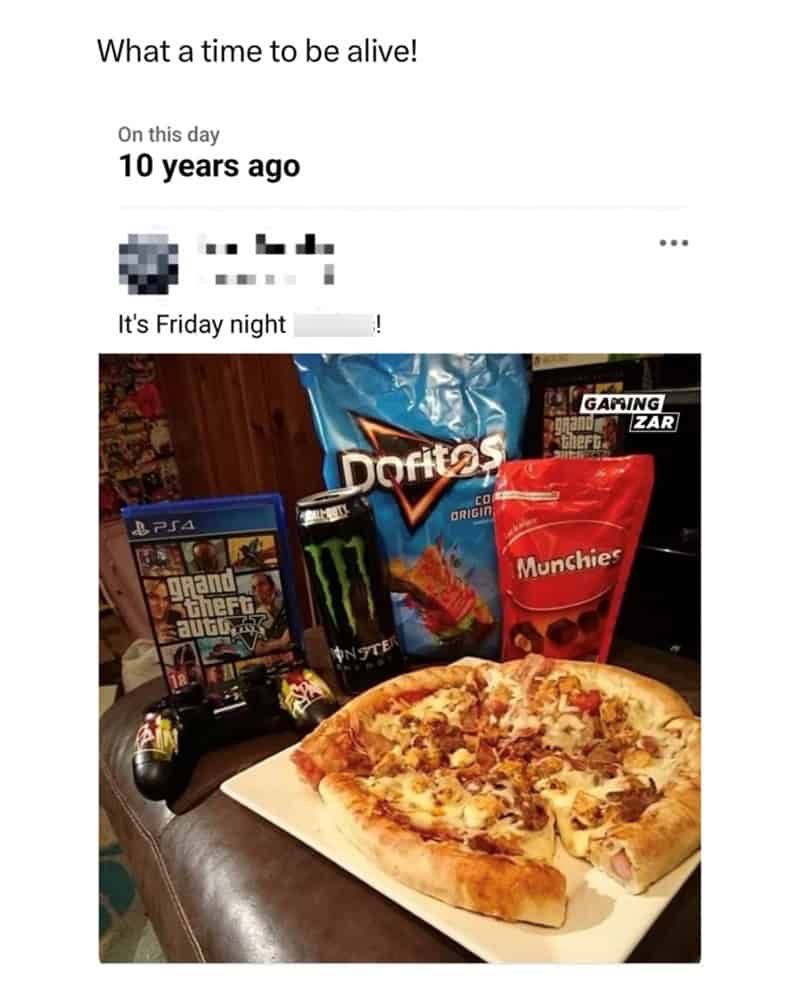Click the Doritos logo on the blue bag
Screen dimensions: 800x998
pos(422,460)
